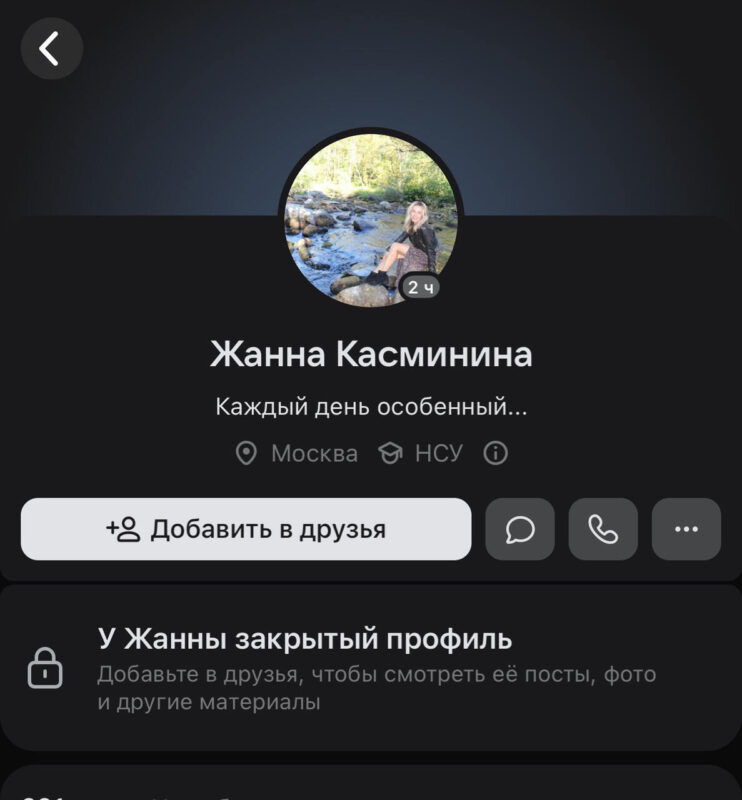Open the three-dot more options menu
The height and width of the screenshot is (800, 742).
click(x=686, y=529)
